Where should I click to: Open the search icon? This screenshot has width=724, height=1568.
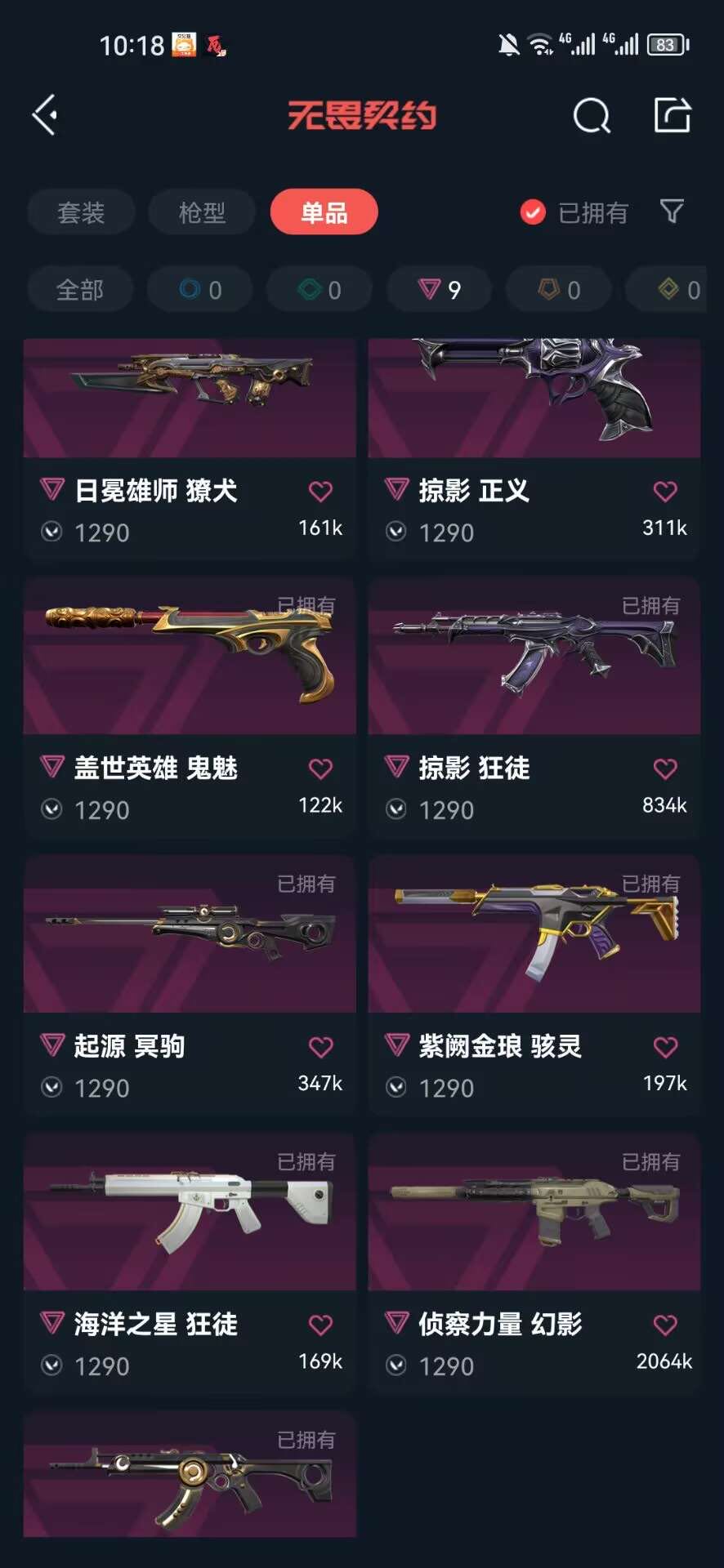click(x=592, y=115)
